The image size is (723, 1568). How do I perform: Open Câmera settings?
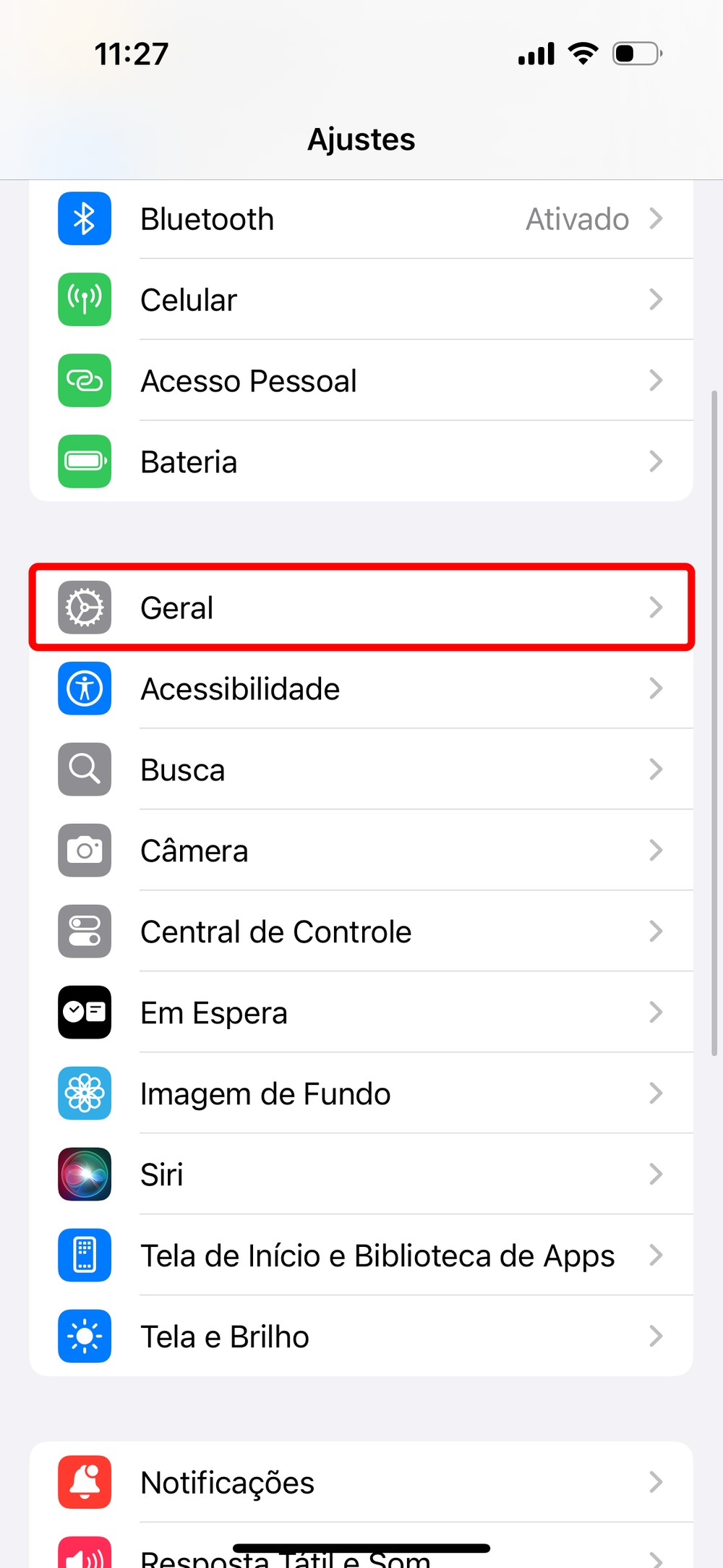(361, 851)
